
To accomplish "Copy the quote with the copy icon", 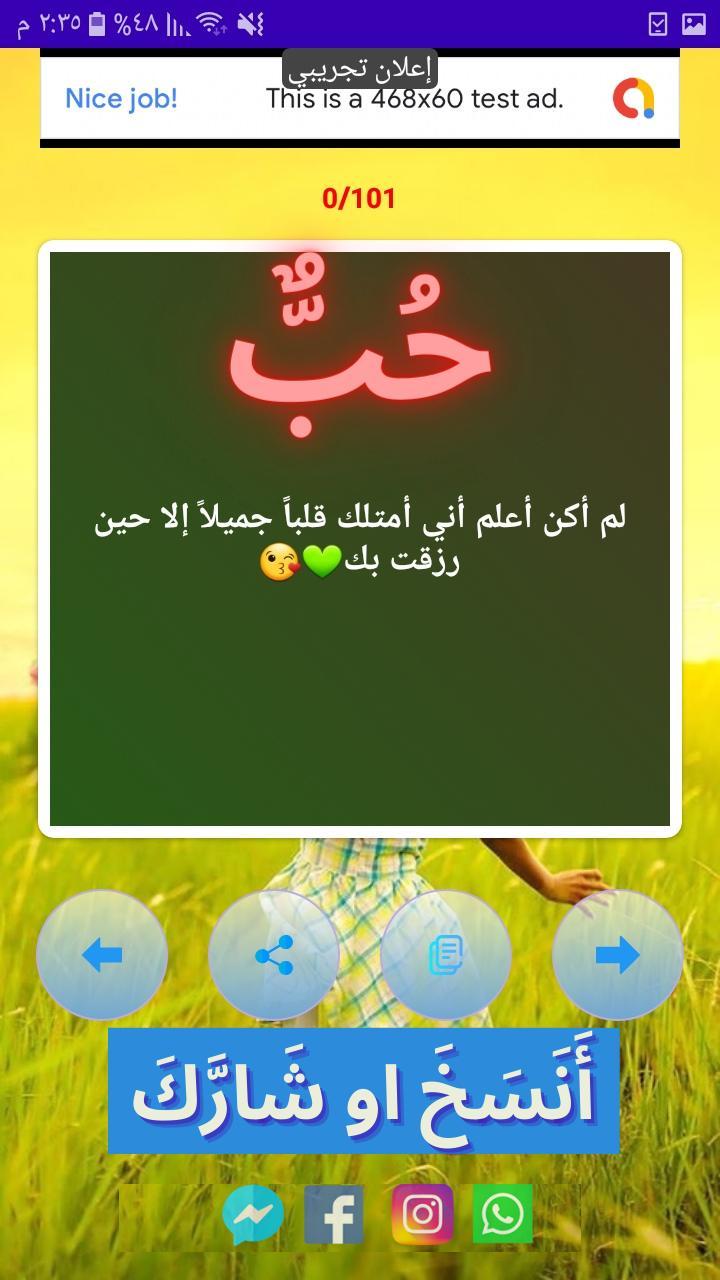I will click(x=445, y=955).
